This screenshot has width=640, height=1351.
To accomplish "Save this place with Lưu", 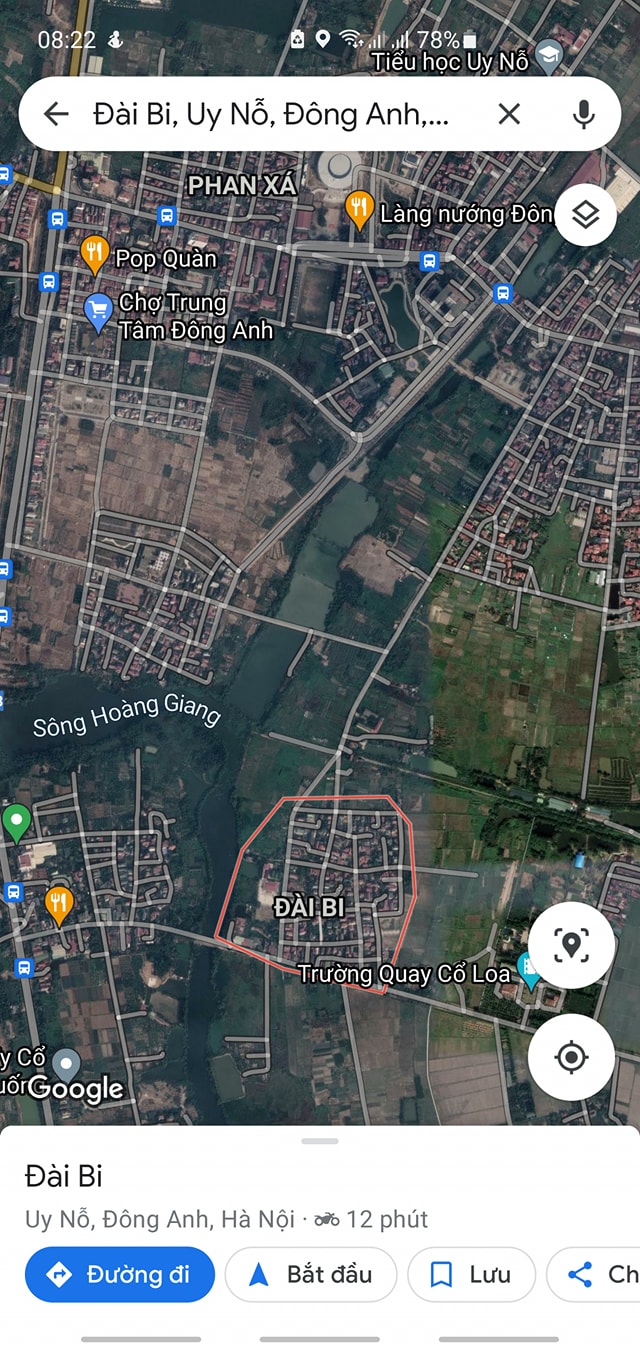I will click(471, 1274).
